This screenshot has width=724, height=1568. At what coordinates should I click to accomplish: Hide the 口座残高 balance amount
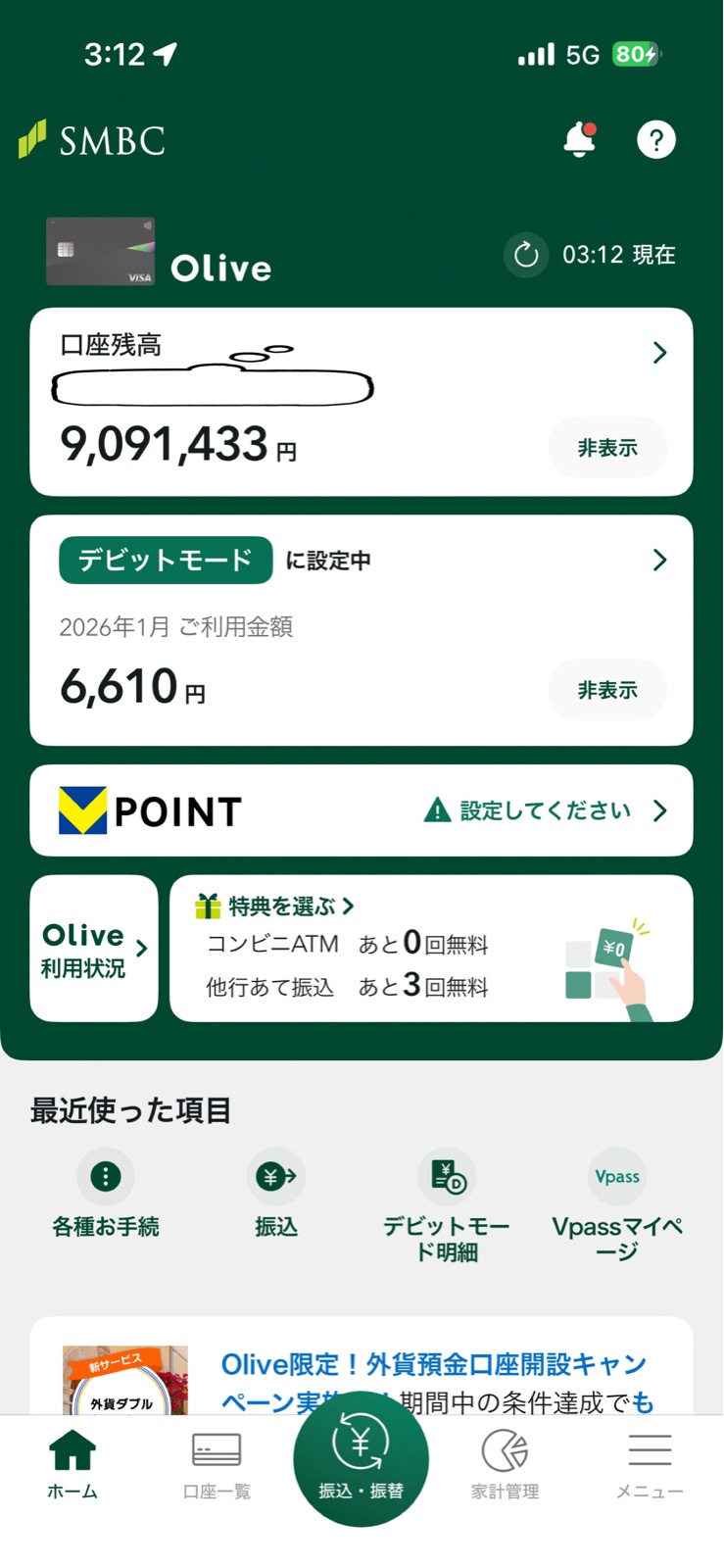[607, 448]
